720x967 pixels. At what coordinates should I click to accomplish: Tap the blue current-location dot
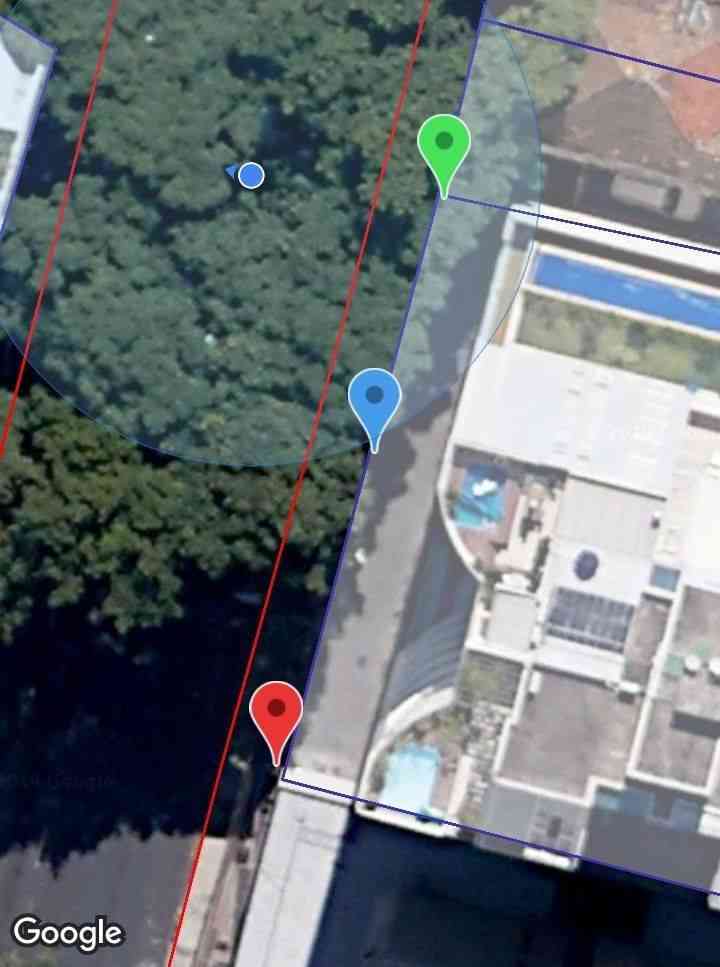pos(251,176)
